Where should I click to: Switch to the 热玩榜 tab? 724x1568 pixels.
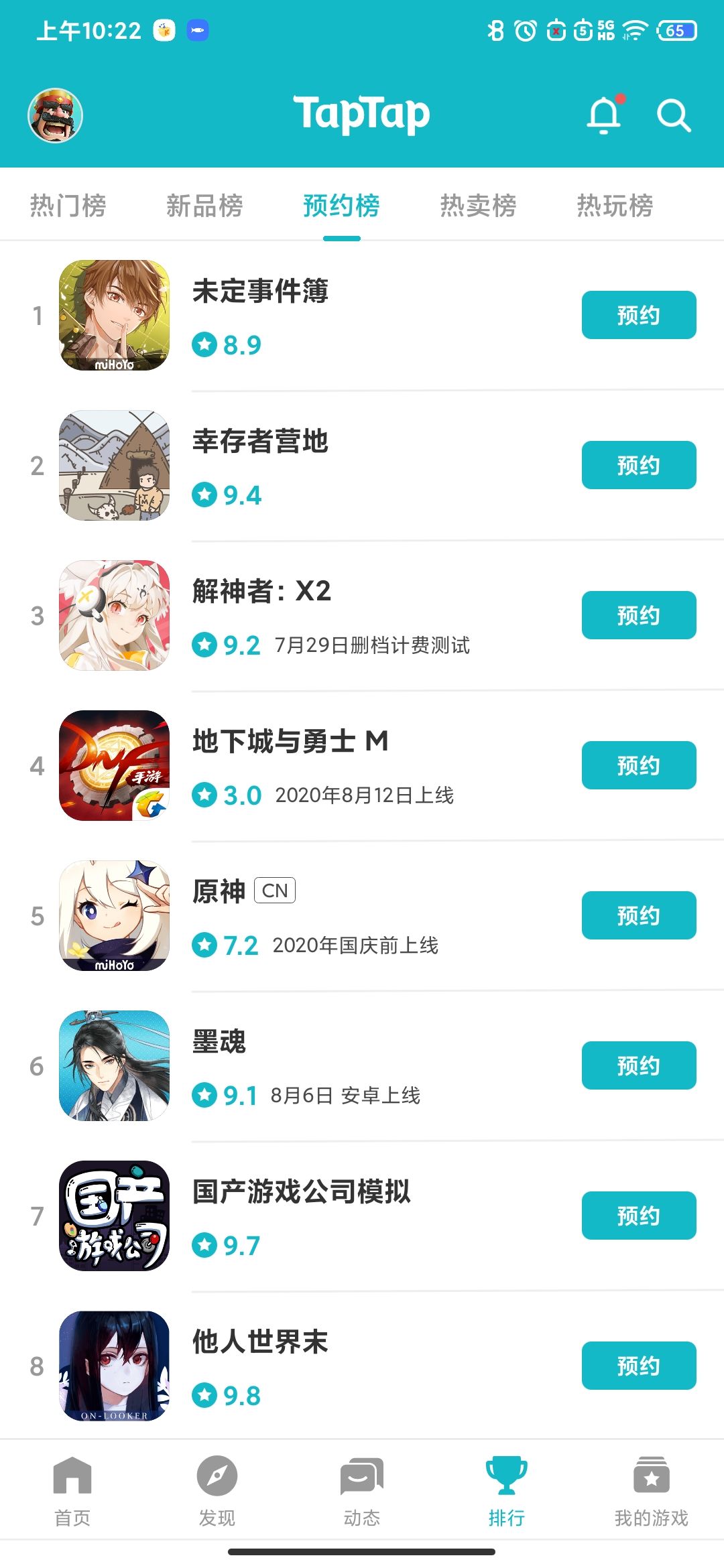click(615, 206)
